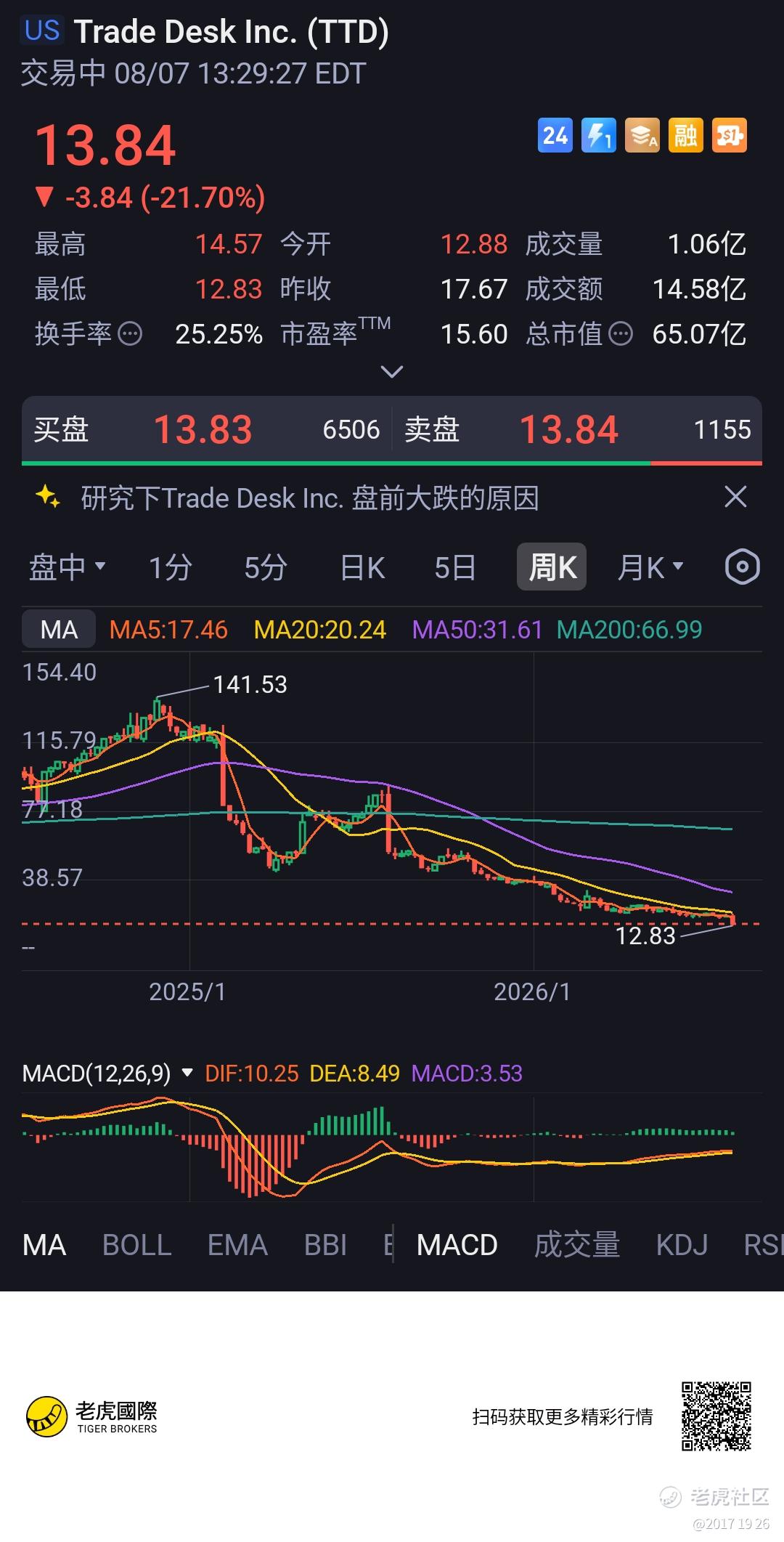Select BBI main indicator
784x1542 pixels.
coord(325,1245)
